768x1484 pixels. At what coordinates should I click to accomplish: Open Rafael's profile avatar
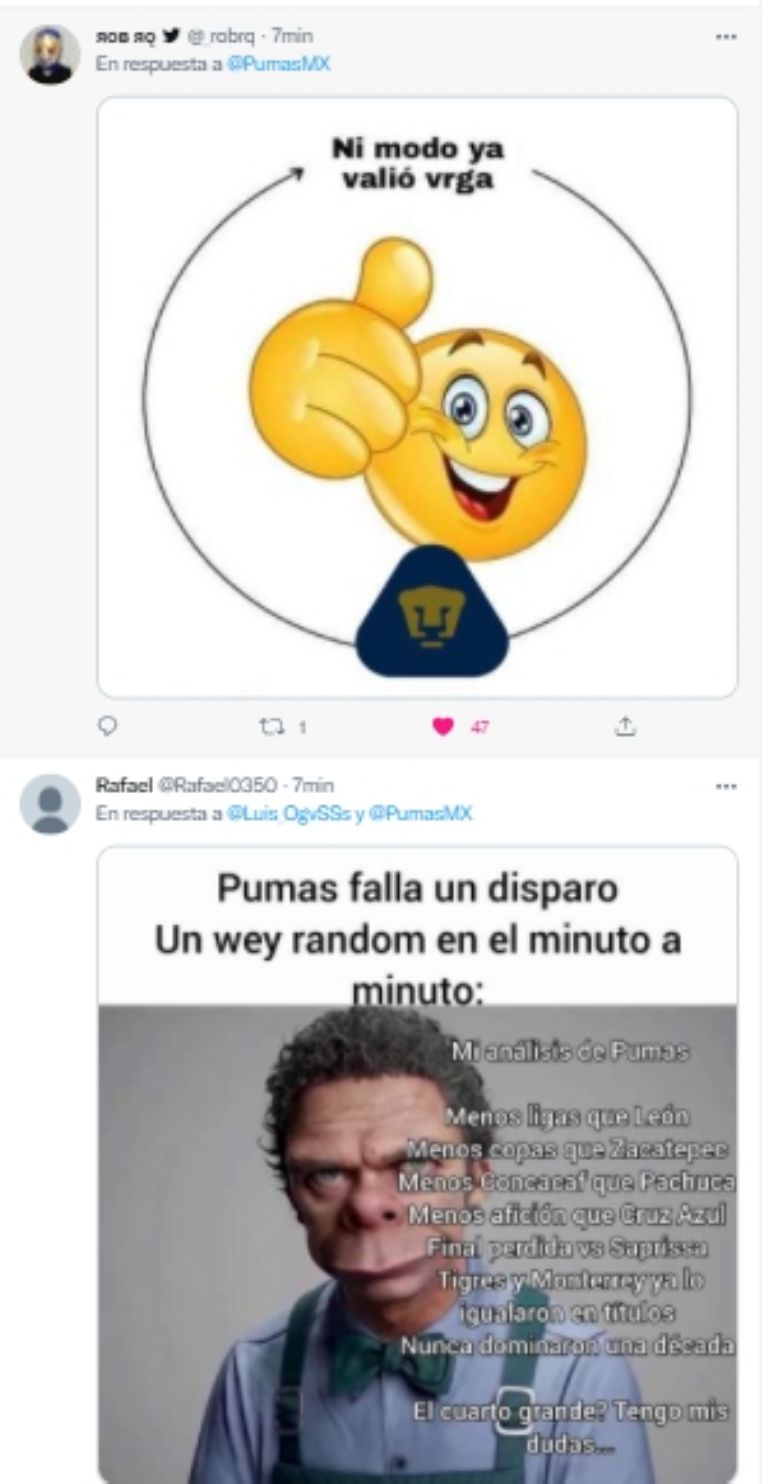[x=50, y=803]
